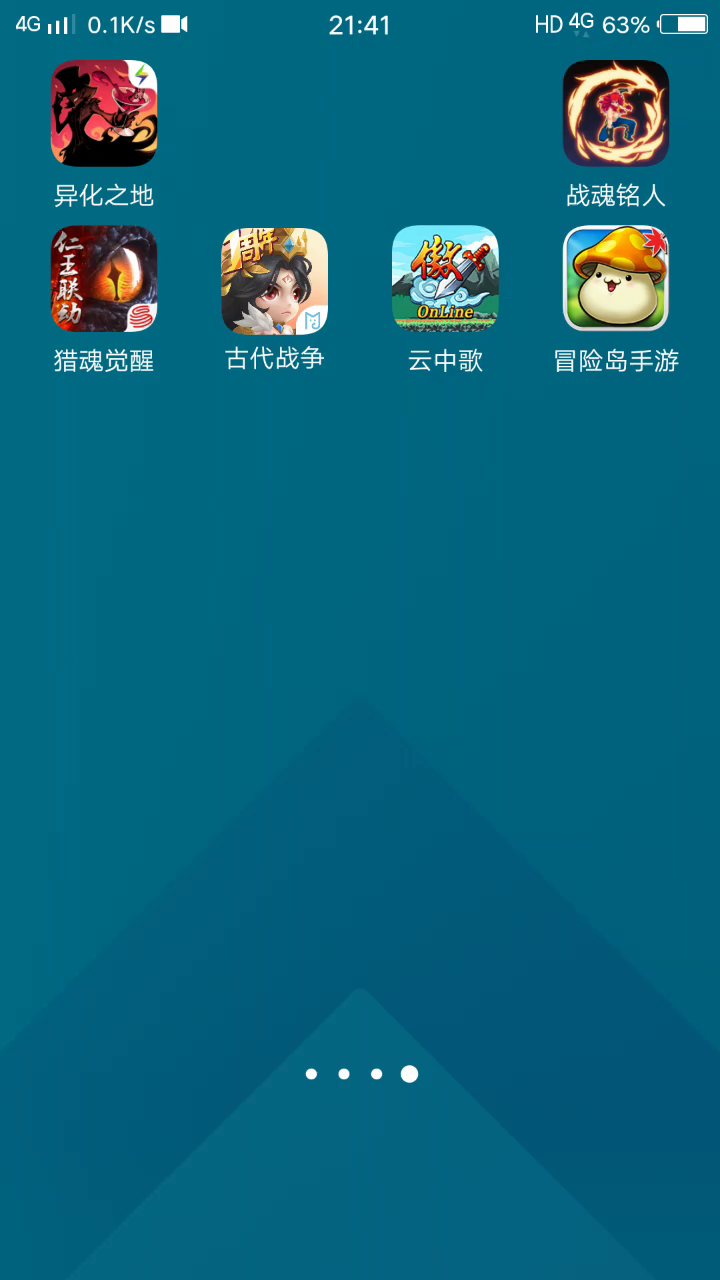The height and width of the screenshot is (1280, 720).
Task: Open the 云中歌 app icon
Action: [x=445, y=279]
